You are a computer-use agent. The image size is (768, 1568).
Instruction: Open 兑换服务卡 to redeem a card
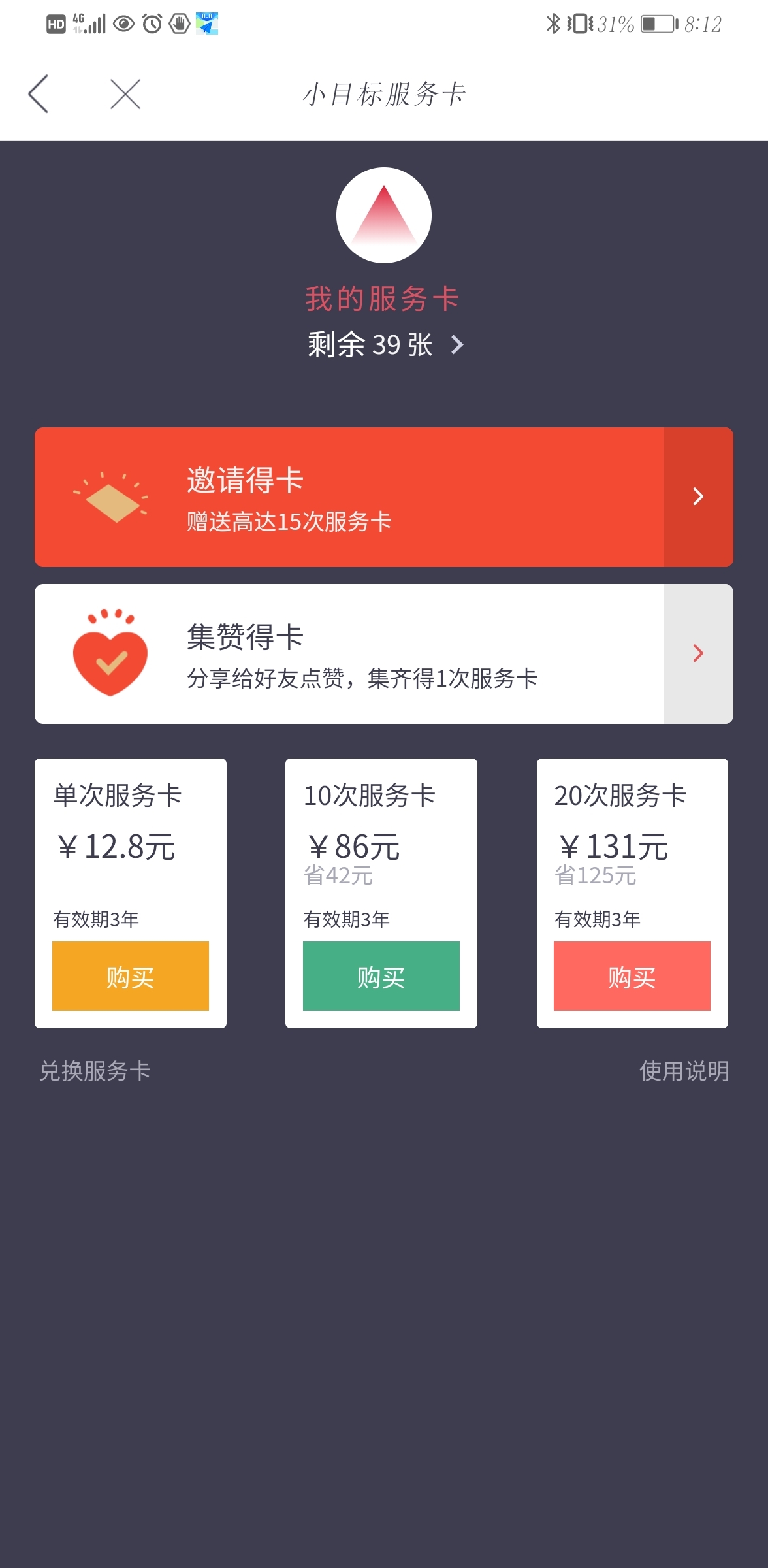(95, 1071)
